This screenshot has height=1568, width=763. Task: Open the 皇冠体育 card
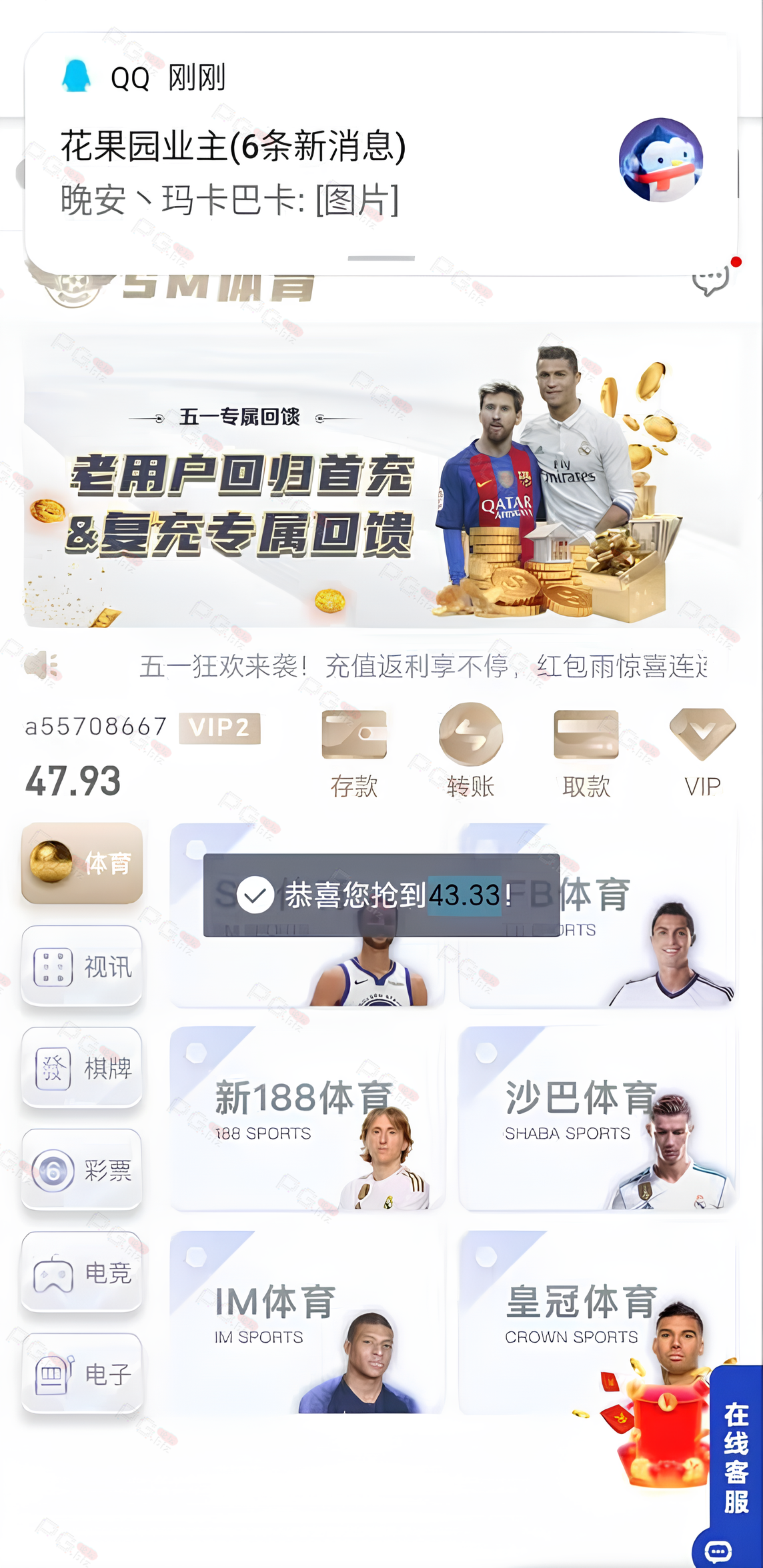point(597,1322)
